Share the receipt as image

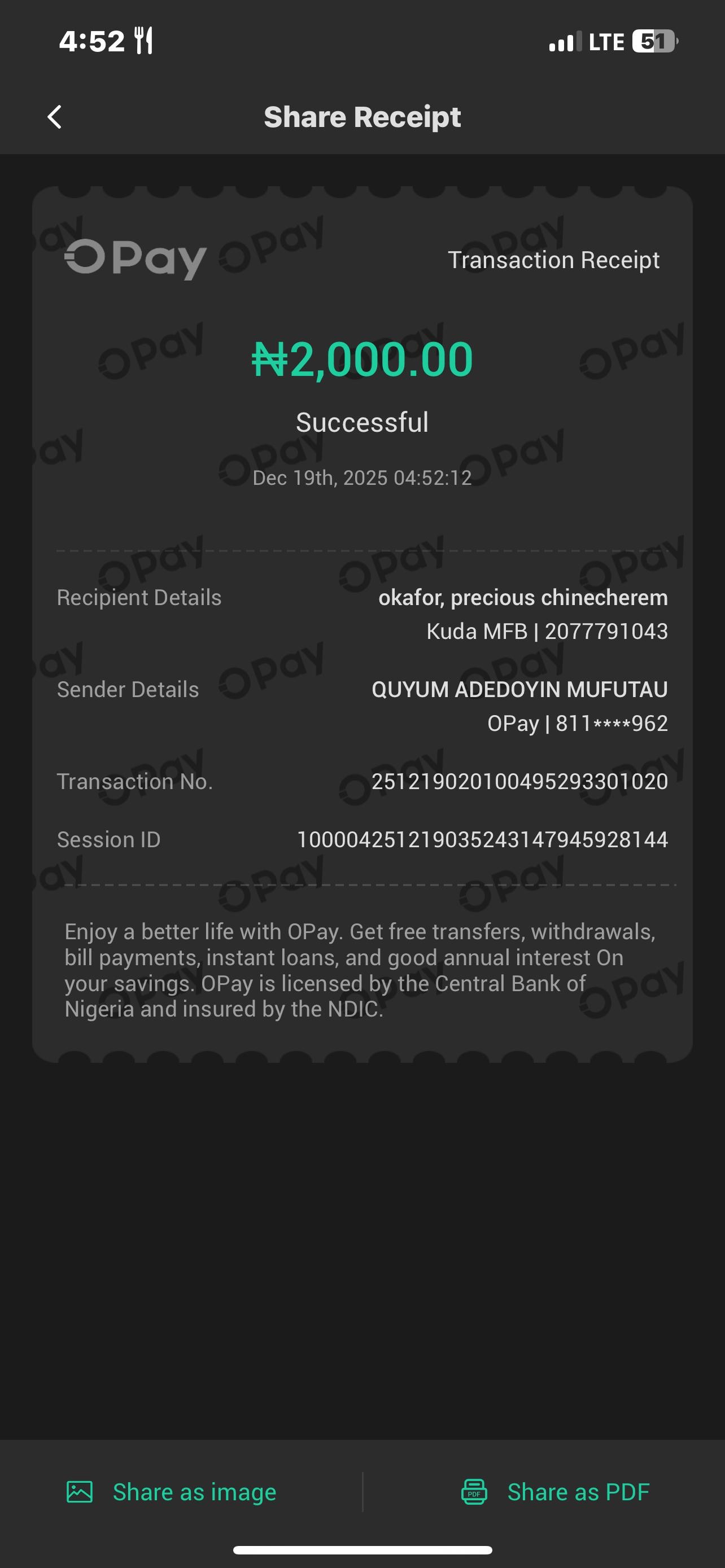click(x=172, y=1492)
